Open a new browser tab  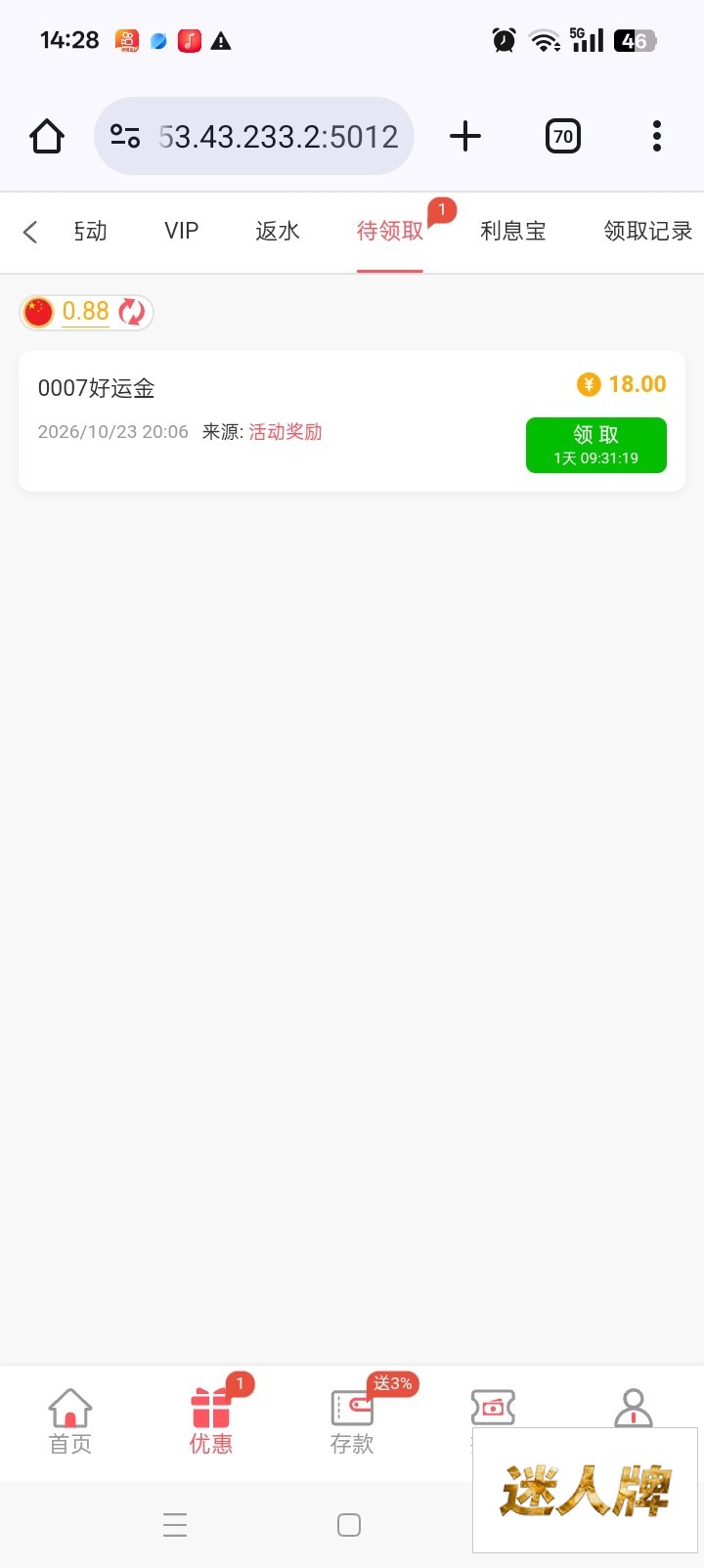coord(465,136)
